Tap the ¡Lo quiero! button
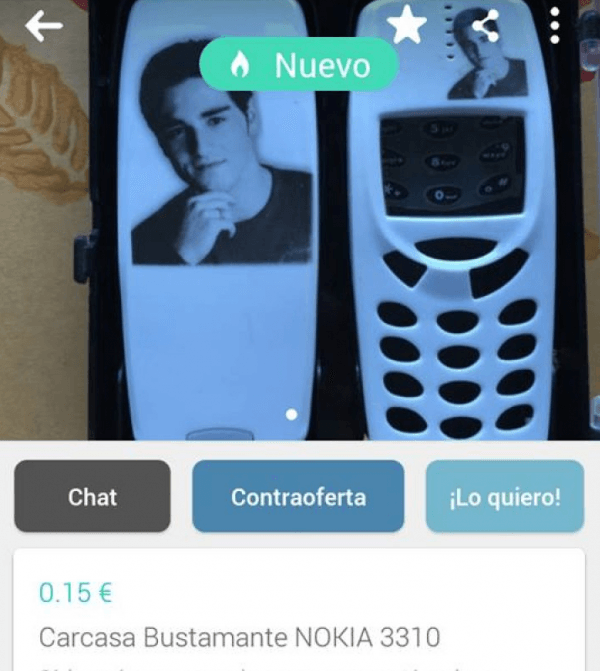 click(x=505, y=496)
